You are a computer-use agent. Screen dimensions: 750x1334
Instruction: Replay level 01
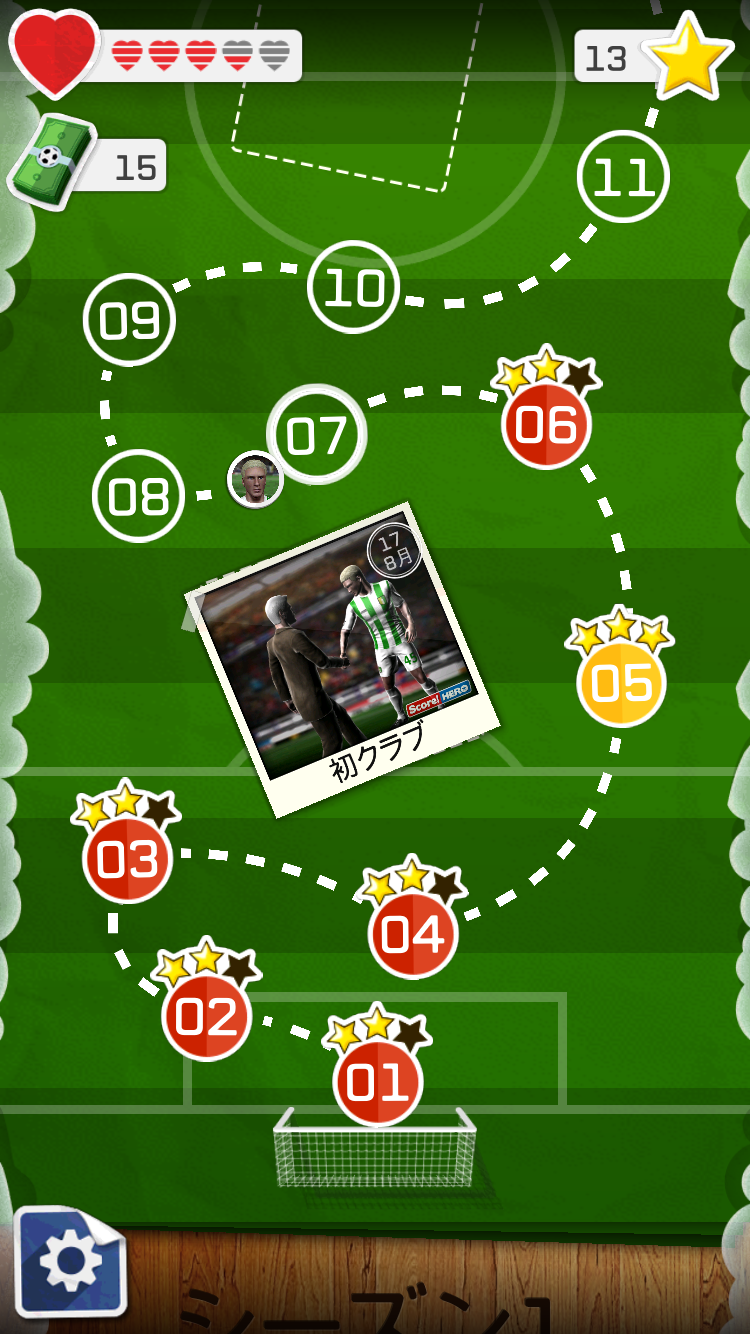377,1082
